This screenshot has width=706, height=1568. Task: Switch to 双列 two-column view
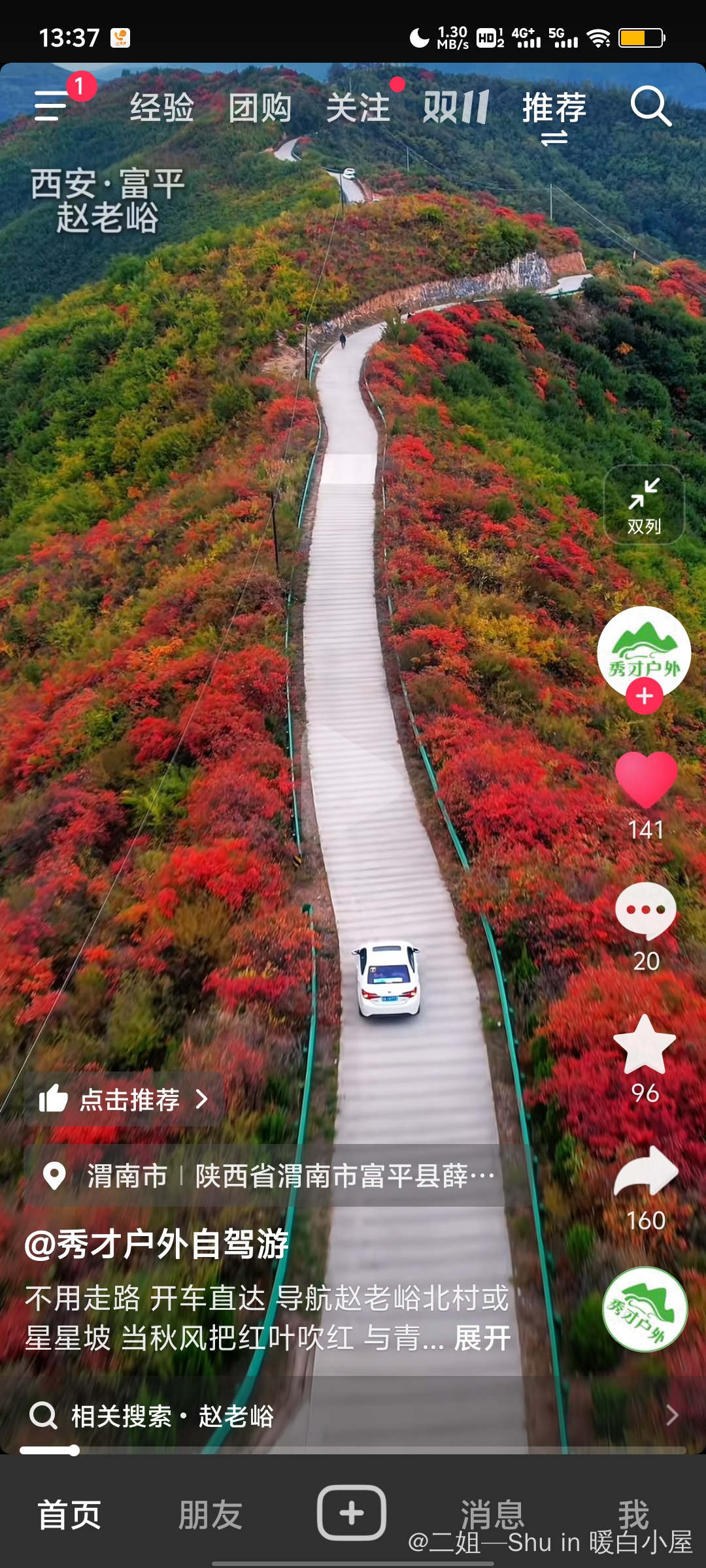[644, 505]
